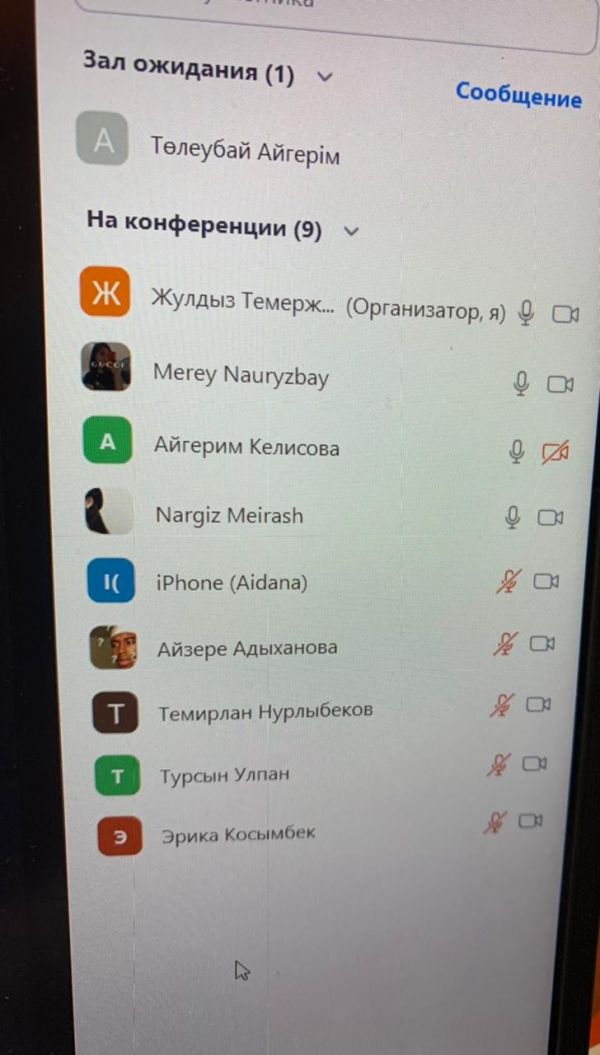Mute Nargiz Meirash's microphone
Viewport: 600px width, 1055px height.
(513, 517)
